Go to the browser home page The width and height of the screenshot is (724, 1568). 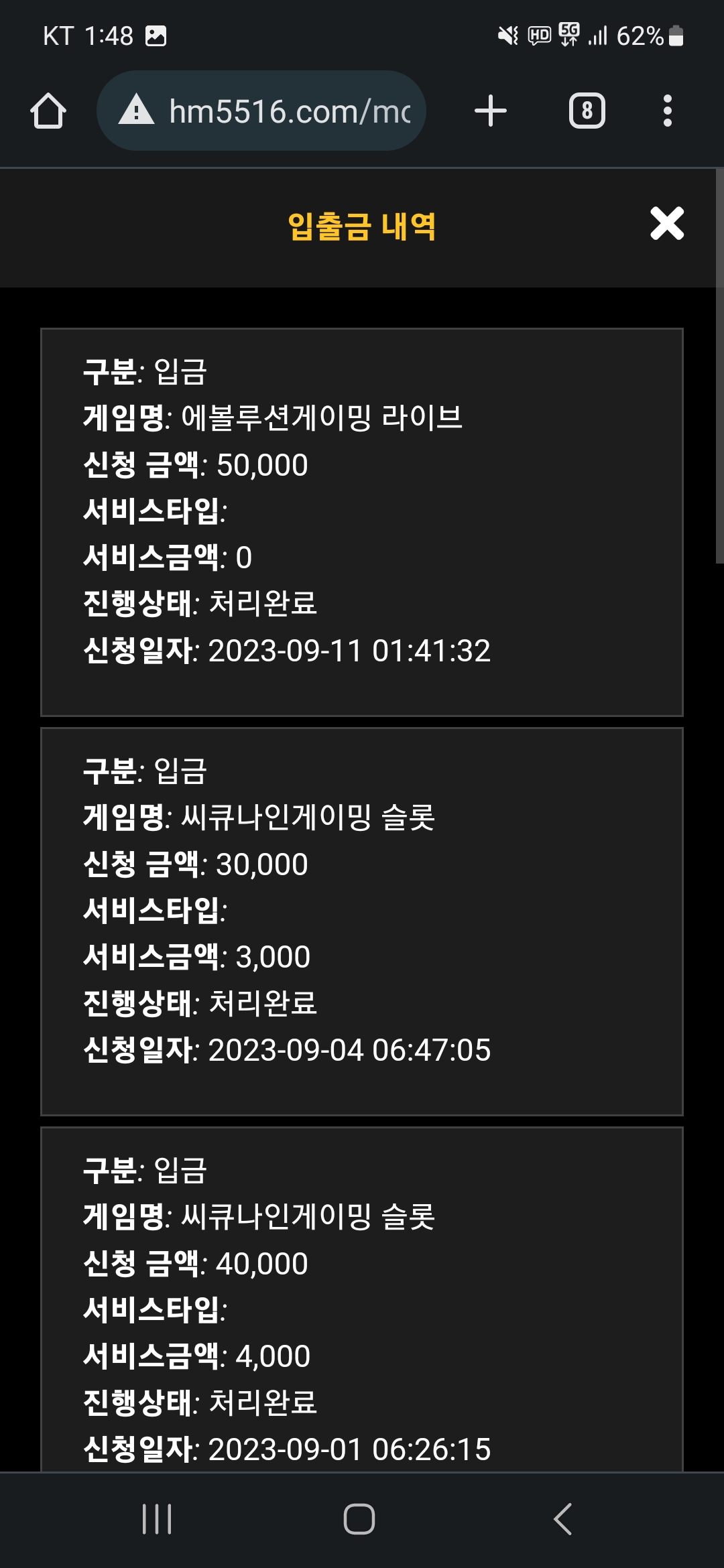48,111
